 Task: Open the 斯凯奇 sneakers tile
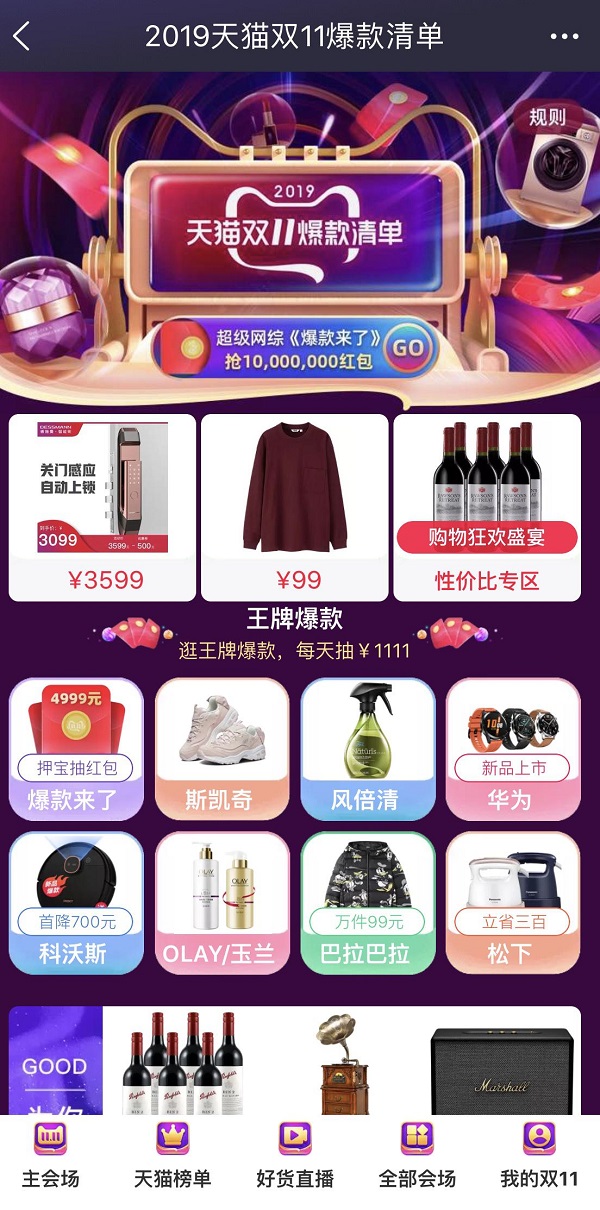tap(221, 748)
